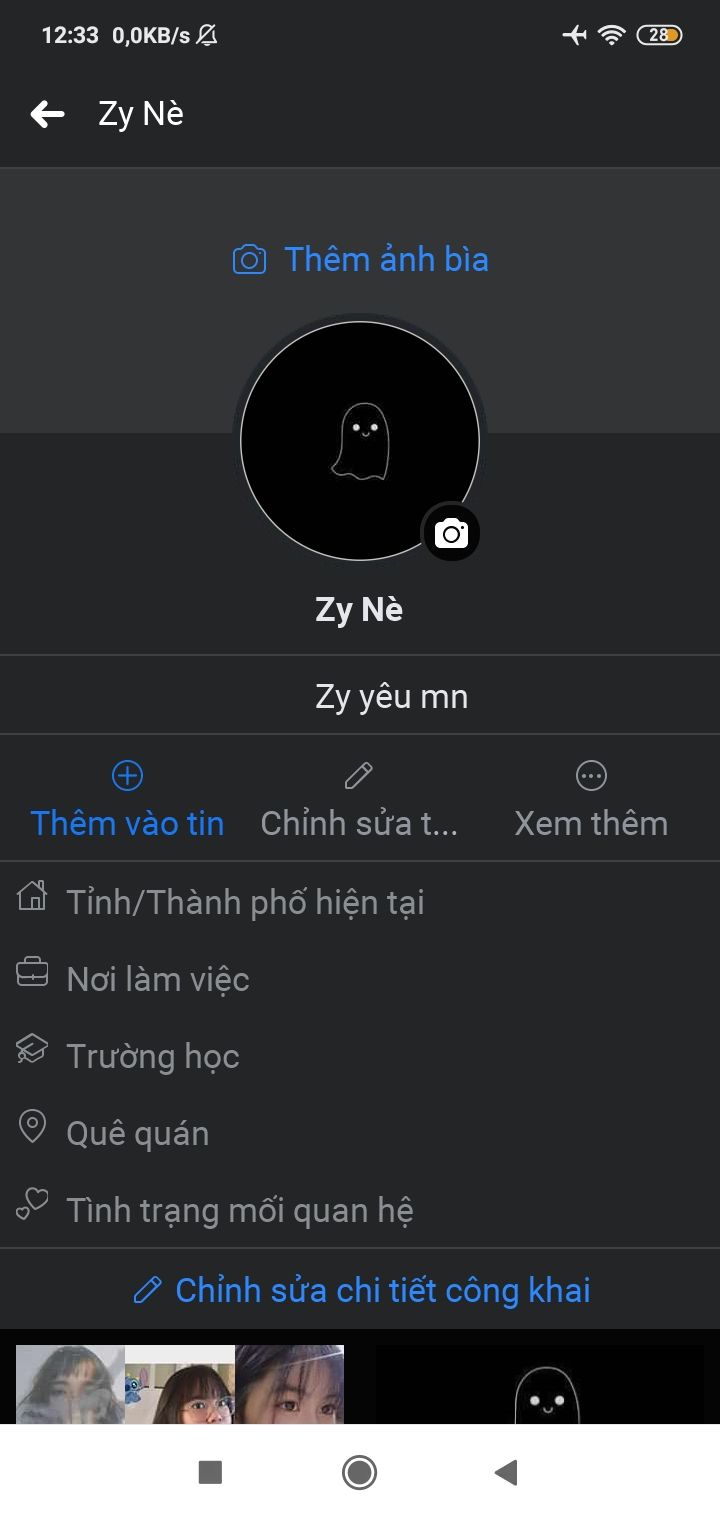The image size is (720, 1520).
Task: Open the featured photo collage of faces
Action: [180, 1384]
